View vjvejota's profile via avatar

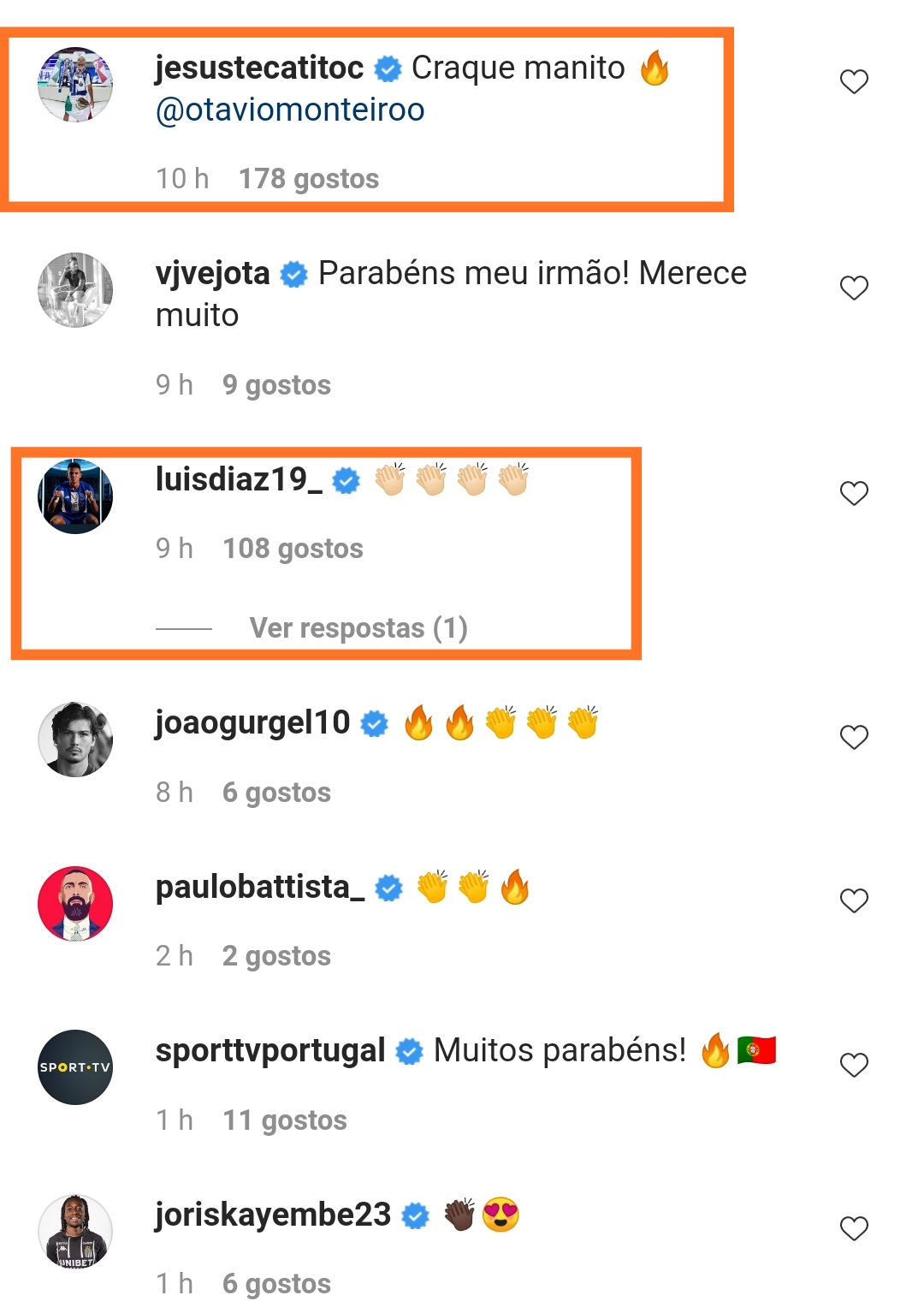(x=75, y=290)
